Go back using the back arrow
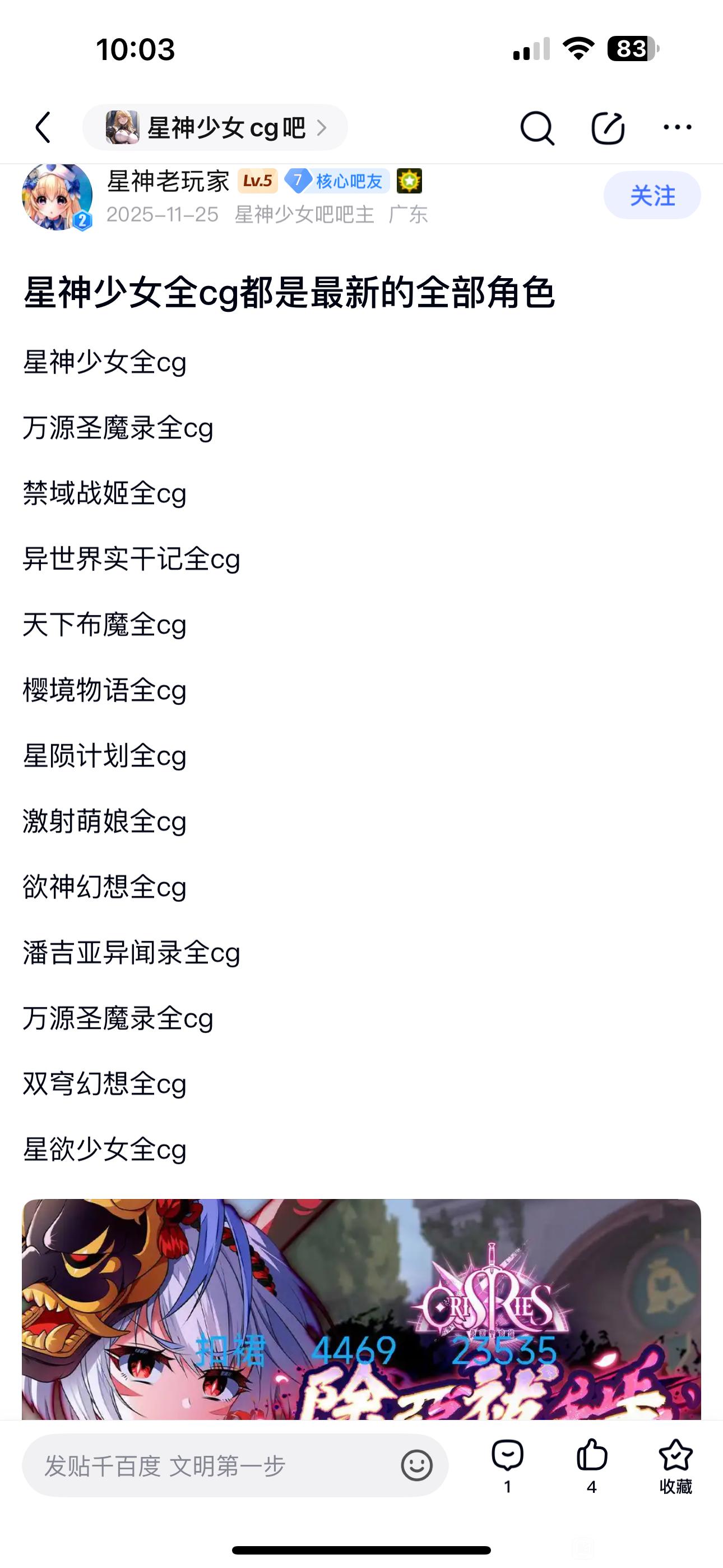Image resolution: width=723 pixels, height=1568 pixels. click(44, 128)
